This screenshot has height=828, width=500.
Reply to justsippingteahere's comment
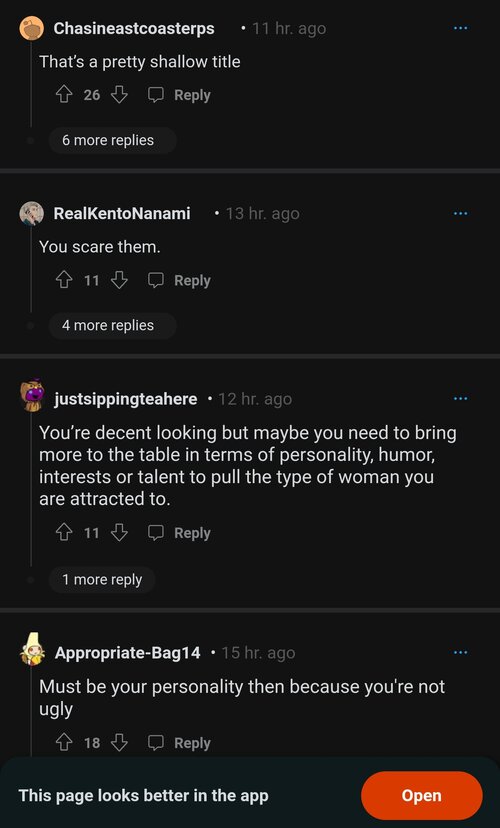pyautogui.click(x=179, y=533)
